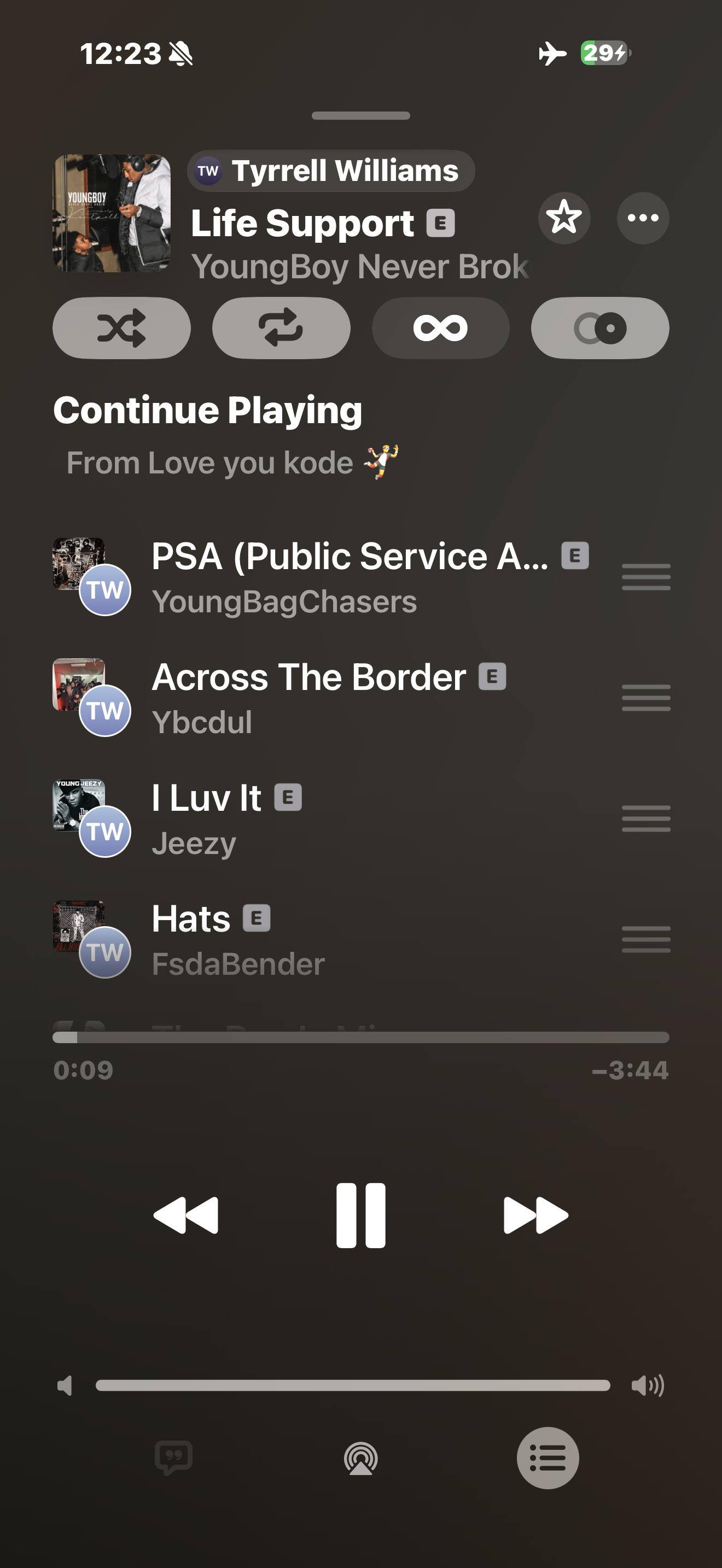The width and height of the screenshot is (722, 1568).
Task: Toggle repeat mode
Action: (281, 328)
